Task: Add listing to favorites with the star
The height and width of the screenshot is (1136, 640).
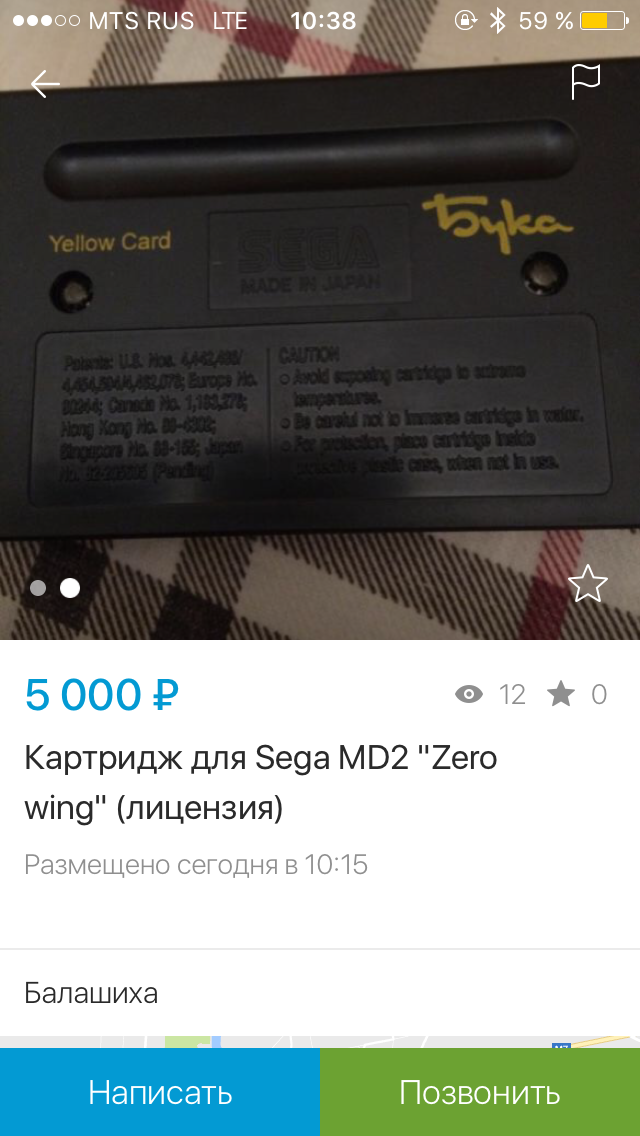Action: tap(587, 584)
